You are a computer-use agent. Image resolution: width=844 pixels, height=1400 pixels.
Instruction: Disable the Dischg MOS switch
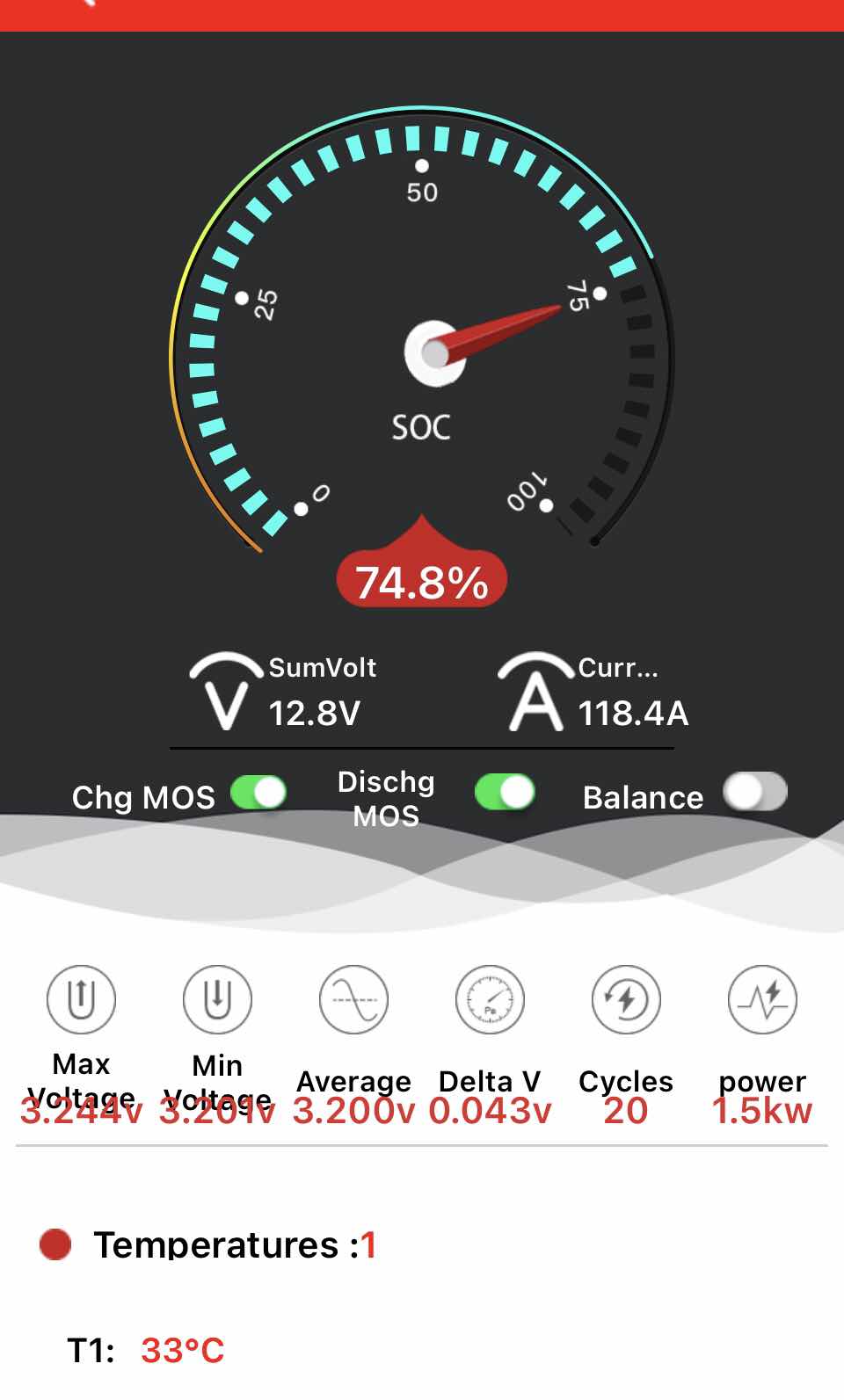coord(505,792)
